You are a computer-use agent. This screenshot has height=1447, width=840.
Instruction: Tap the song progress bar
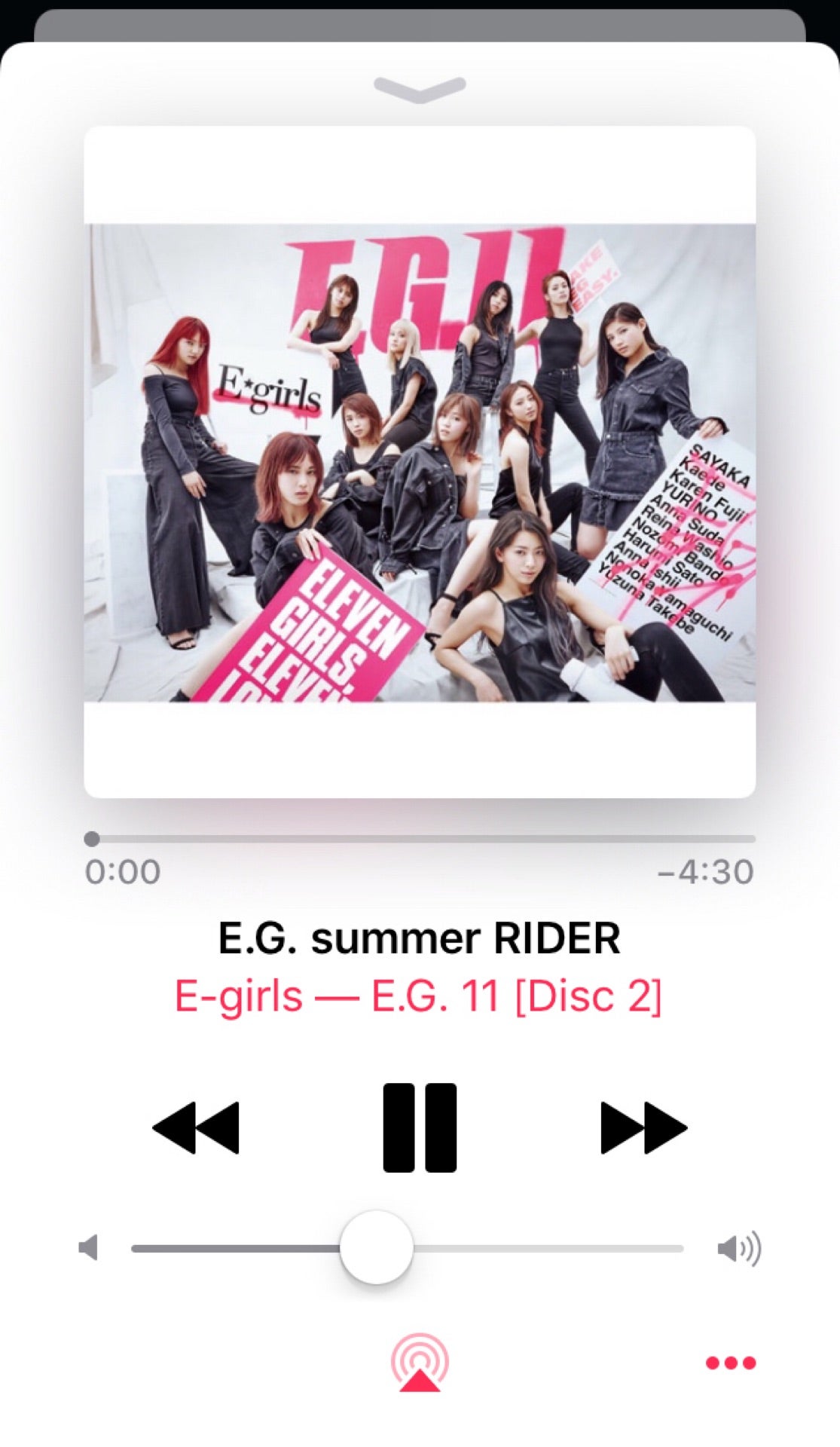(420, 839)
